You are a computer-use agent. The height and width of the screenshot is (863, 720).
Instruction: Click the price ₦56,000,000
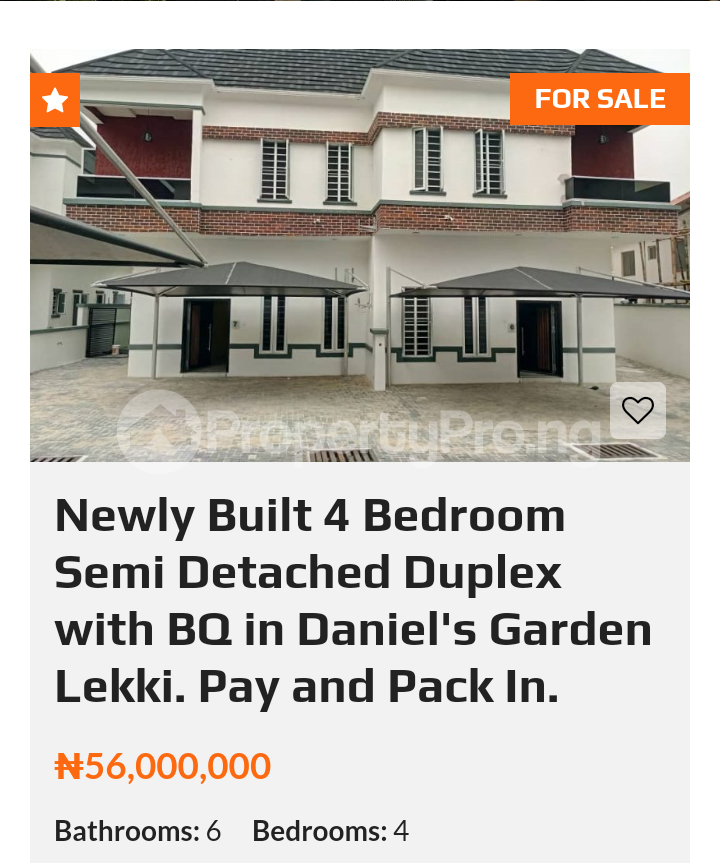pyautogui.click(x=163, y=766)
